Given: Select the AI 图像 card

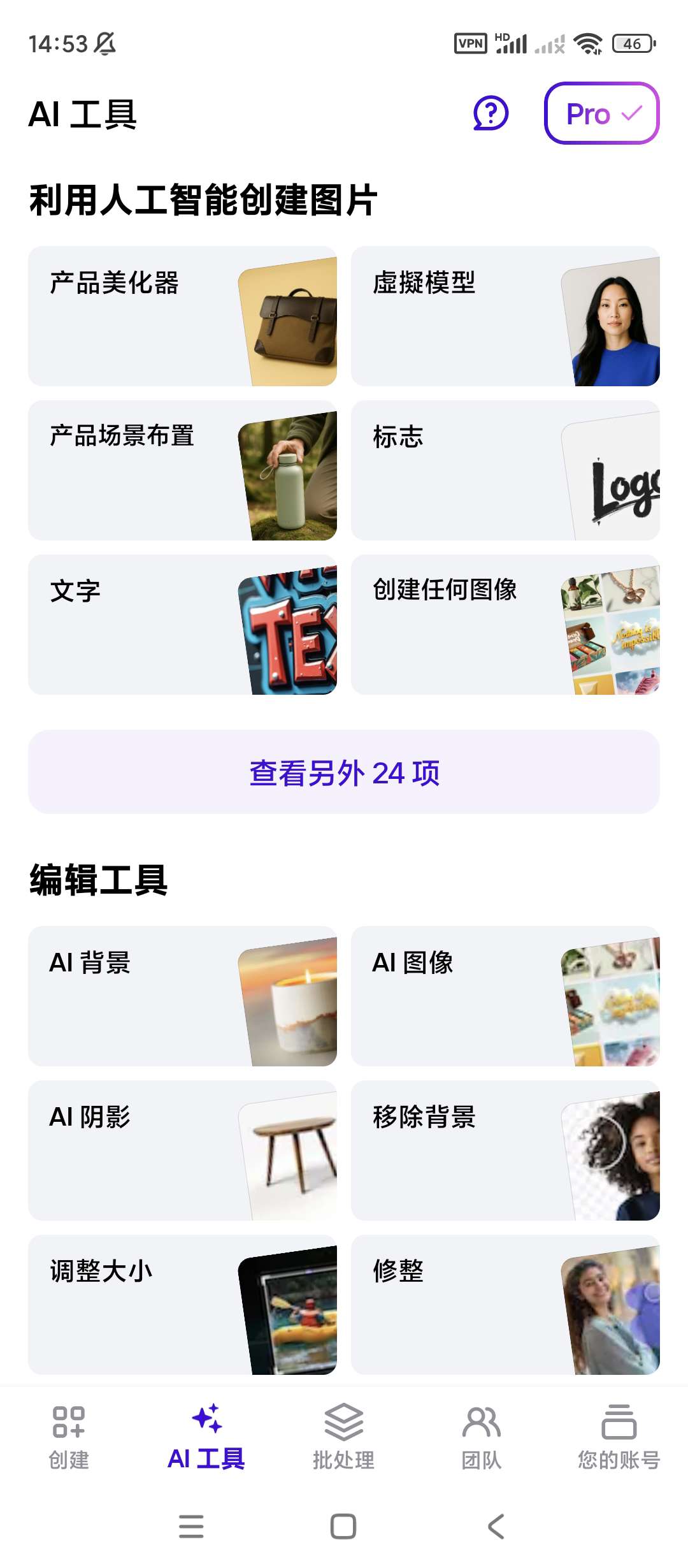Looking at the screenshot, I should 505,996.
